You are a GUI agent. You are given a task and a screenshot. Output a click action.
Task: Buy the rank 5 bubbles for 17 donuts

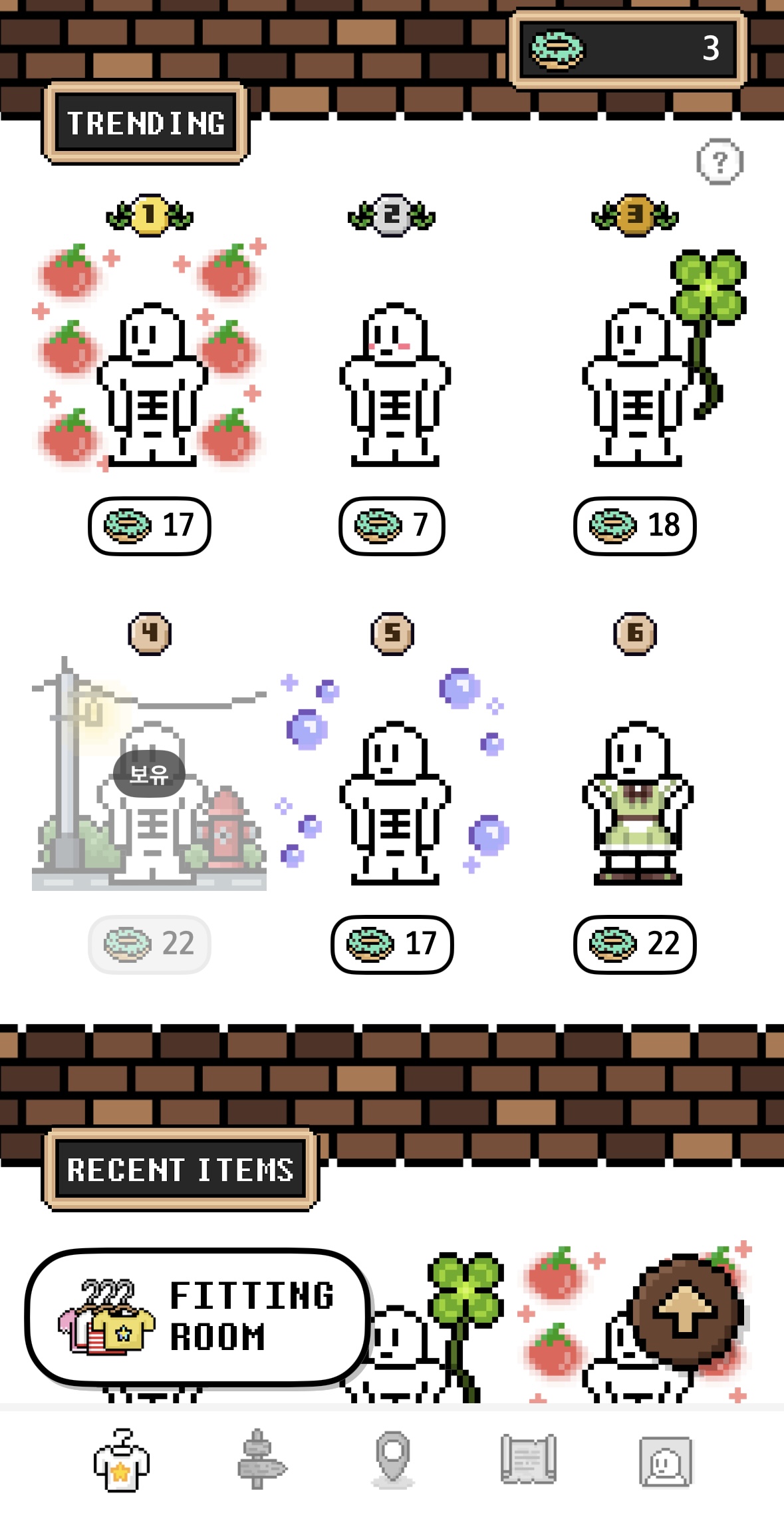[392, 944]
